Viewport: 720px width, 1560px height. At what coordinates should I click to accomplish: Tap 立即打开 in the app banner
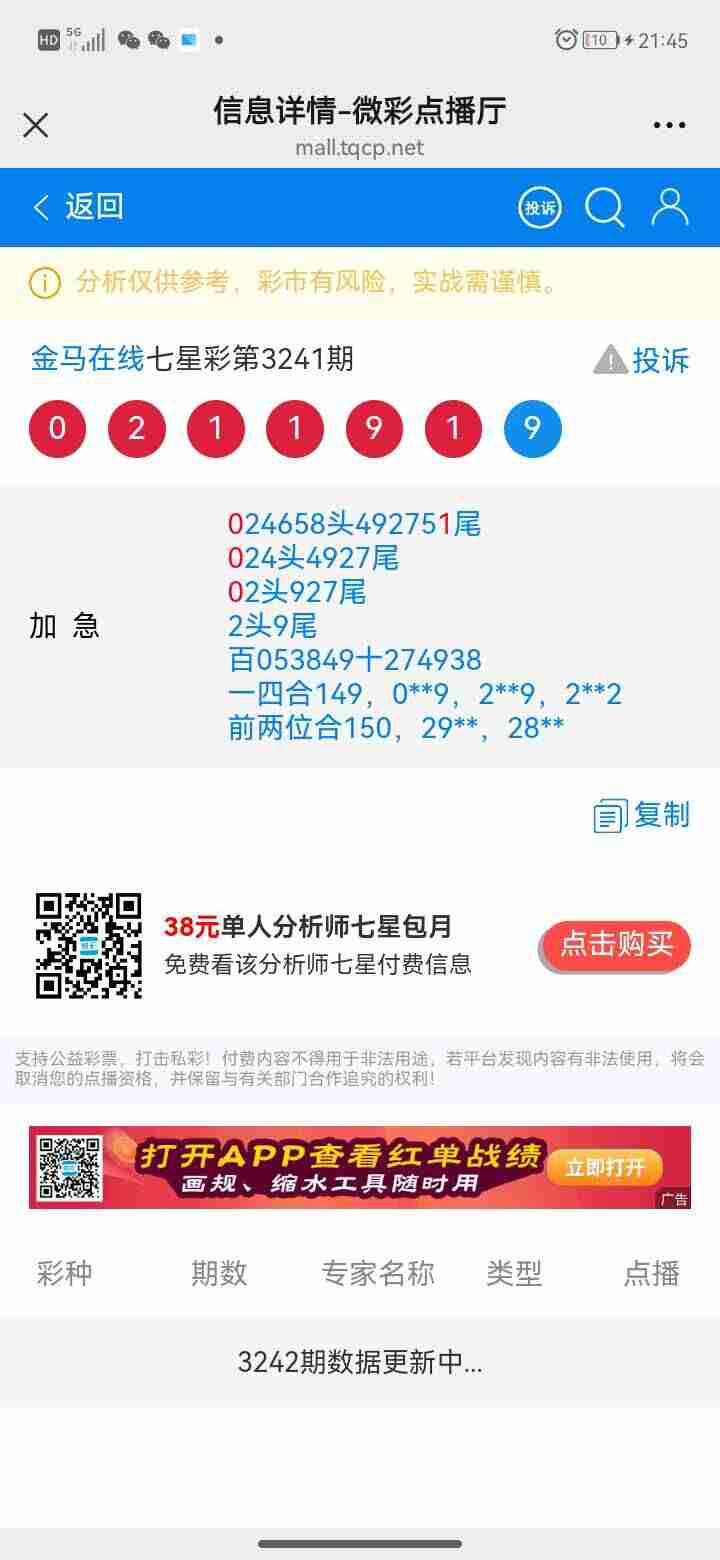pyautogui.click(x=606, y=1168)
